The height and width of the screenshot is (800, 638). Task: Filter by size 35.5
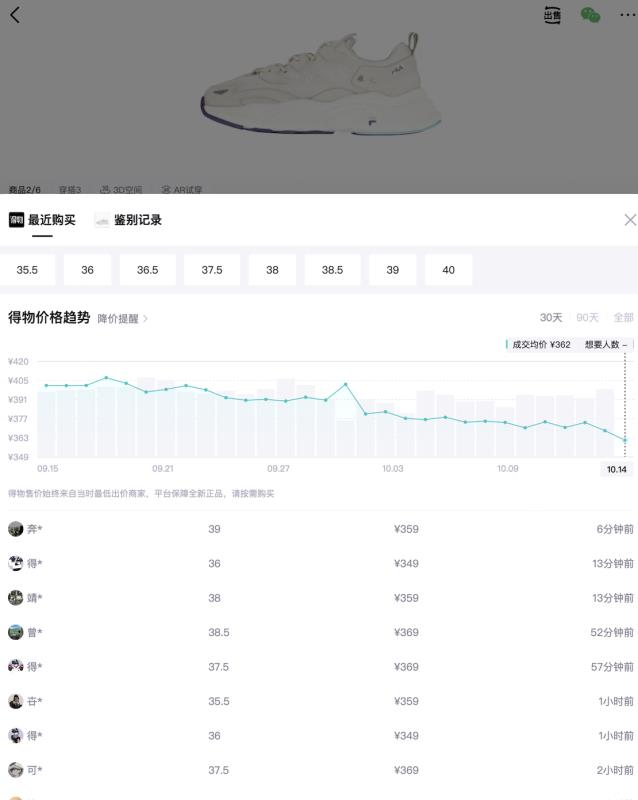click(27, 270)
